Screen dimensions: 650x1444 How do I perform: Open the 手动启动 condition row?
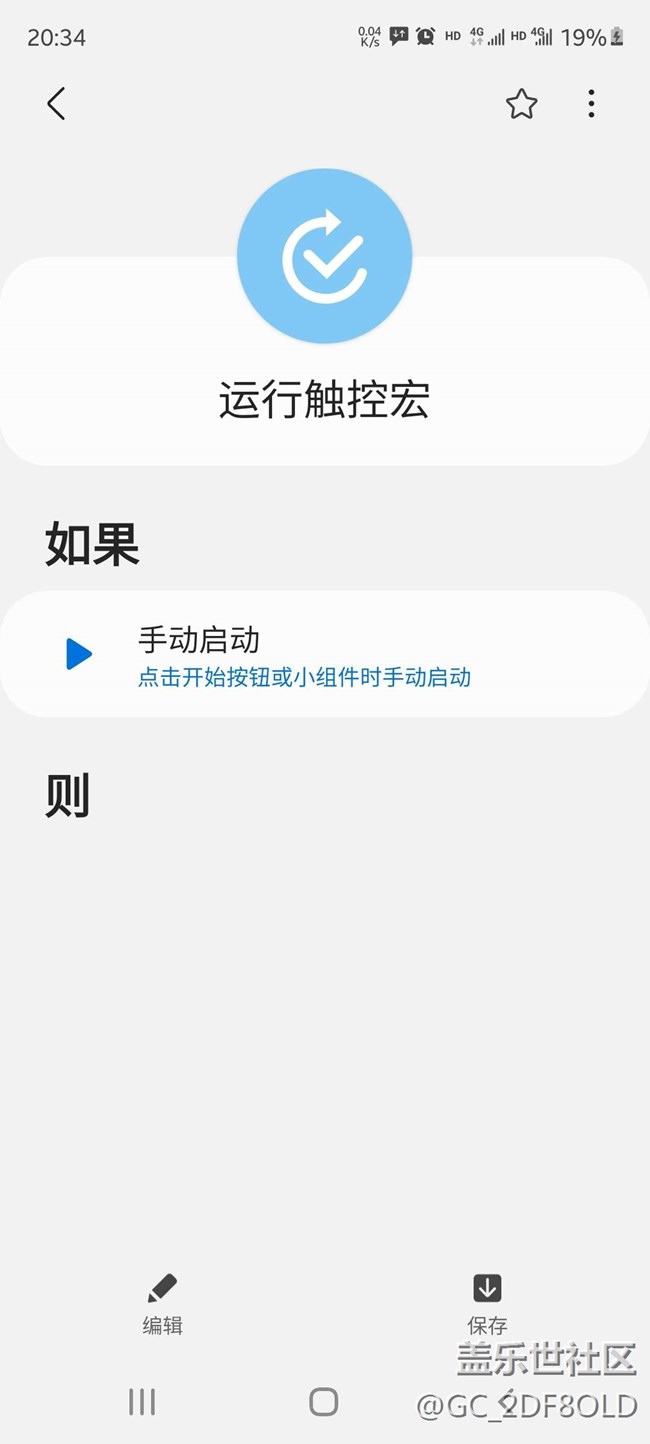[325, 654]
